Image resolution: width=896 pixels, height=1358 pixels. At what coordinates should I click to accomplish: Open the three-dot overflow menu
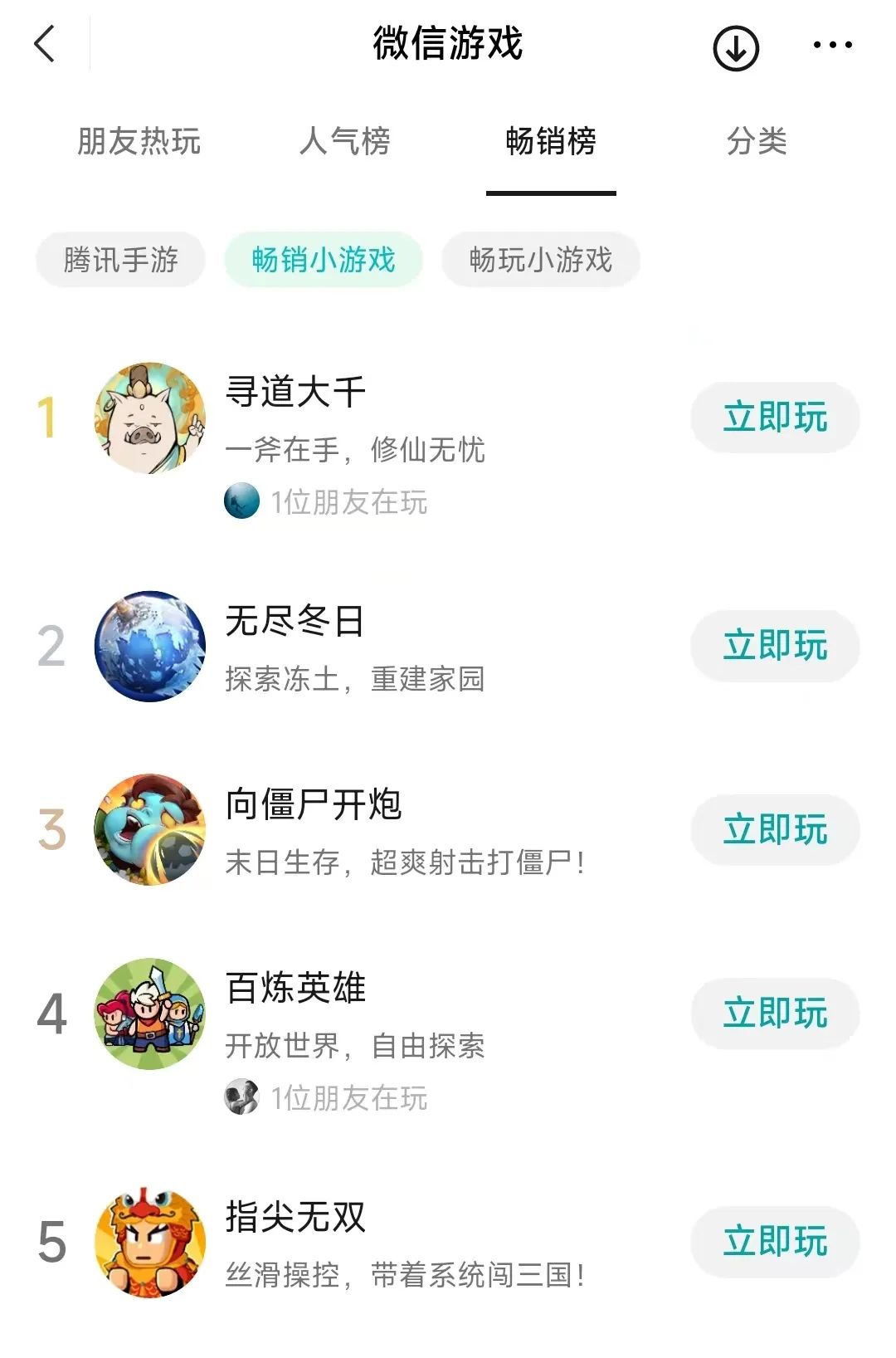832,46
